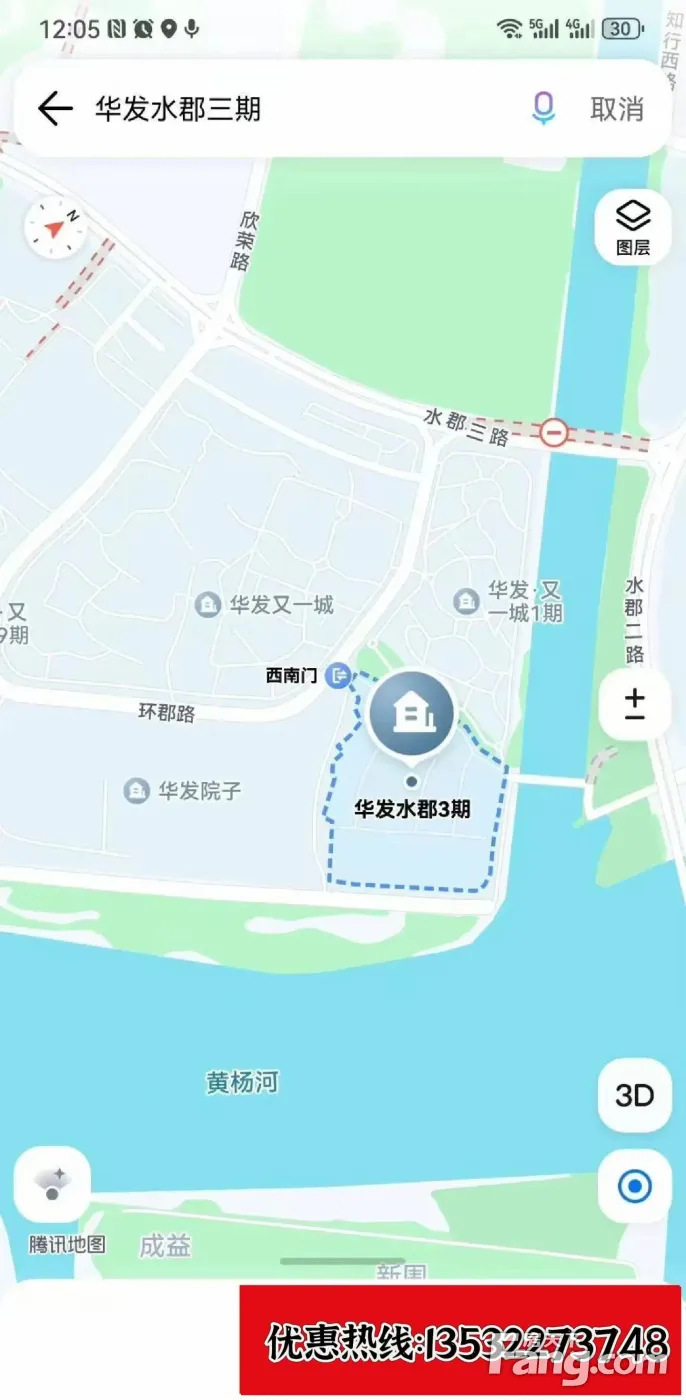Select the 华发水郡3期 location pin
Image resolution: width=686 pixels, height=1400 pixels.
point(411,715)
